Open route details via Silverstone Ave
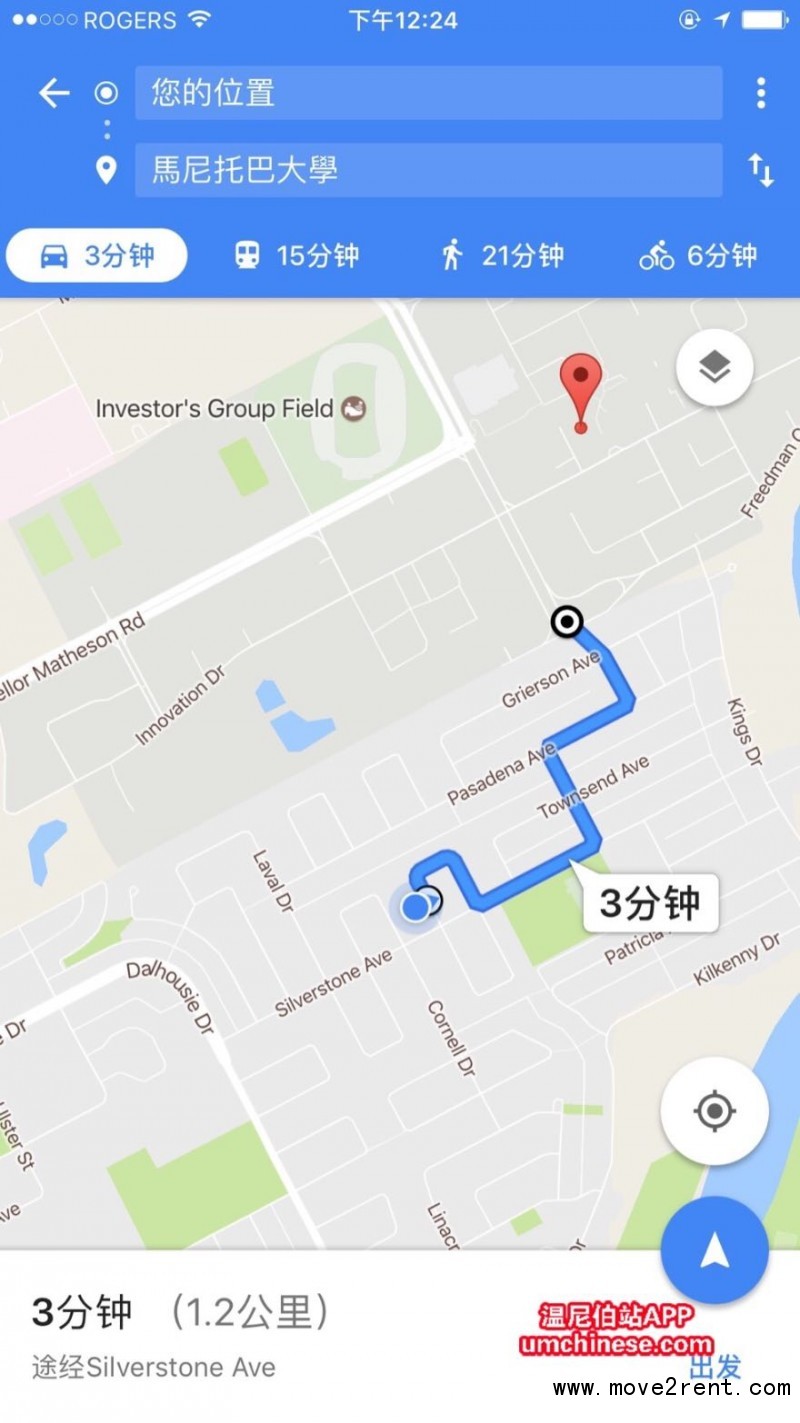The width and height of the screenshot is (800, 1423). tap(180, 1335)
